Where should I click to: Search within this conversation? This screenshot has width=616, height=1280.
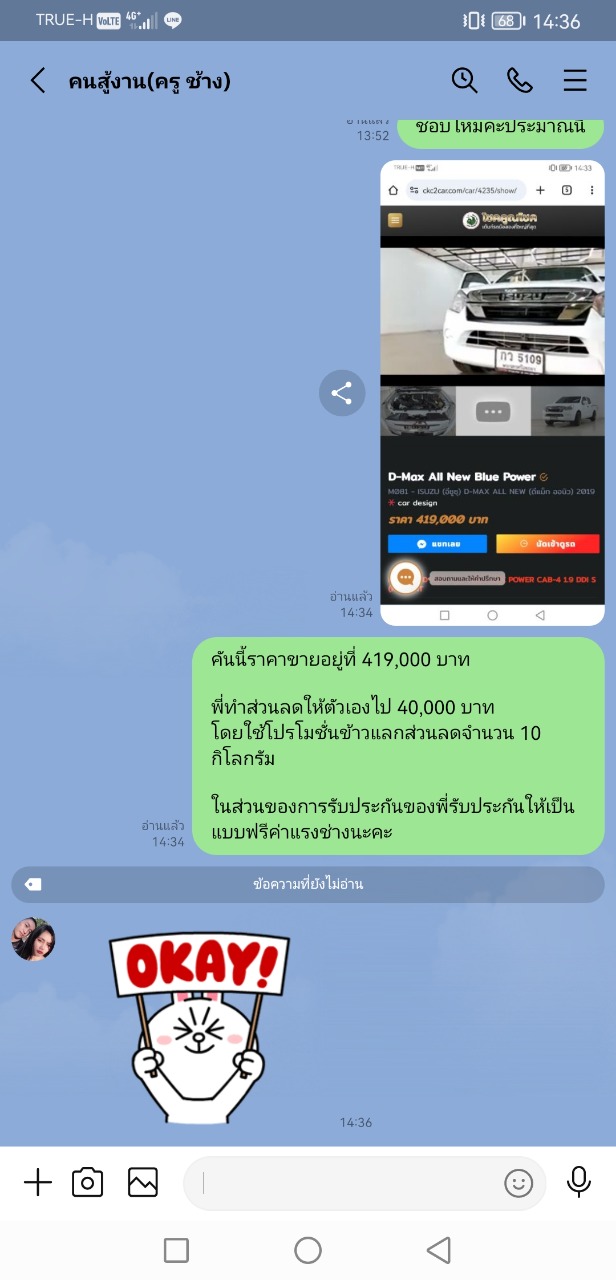[464, 80]
